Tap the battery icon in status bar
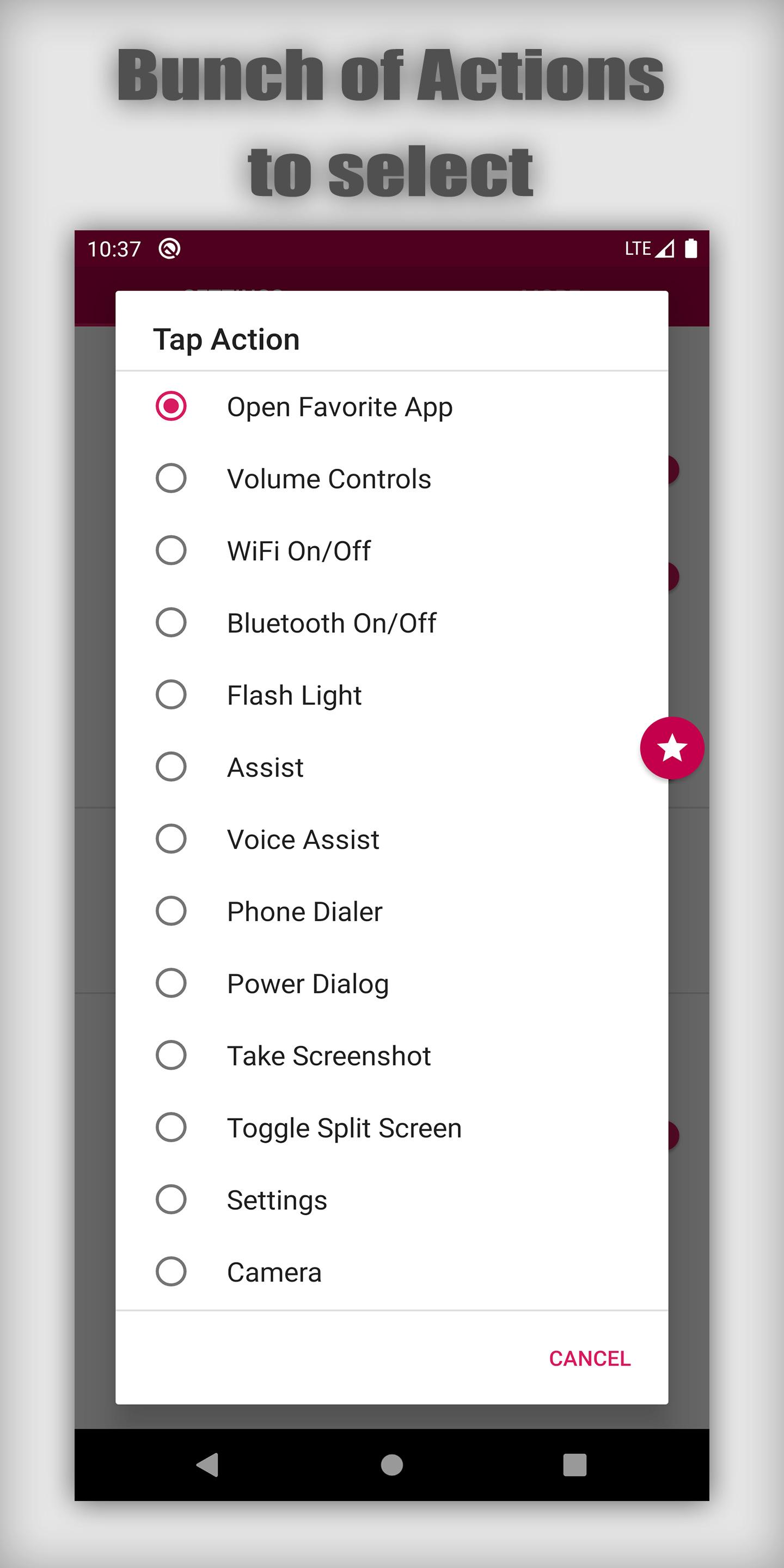The image size is (784, 1568). 691,248
